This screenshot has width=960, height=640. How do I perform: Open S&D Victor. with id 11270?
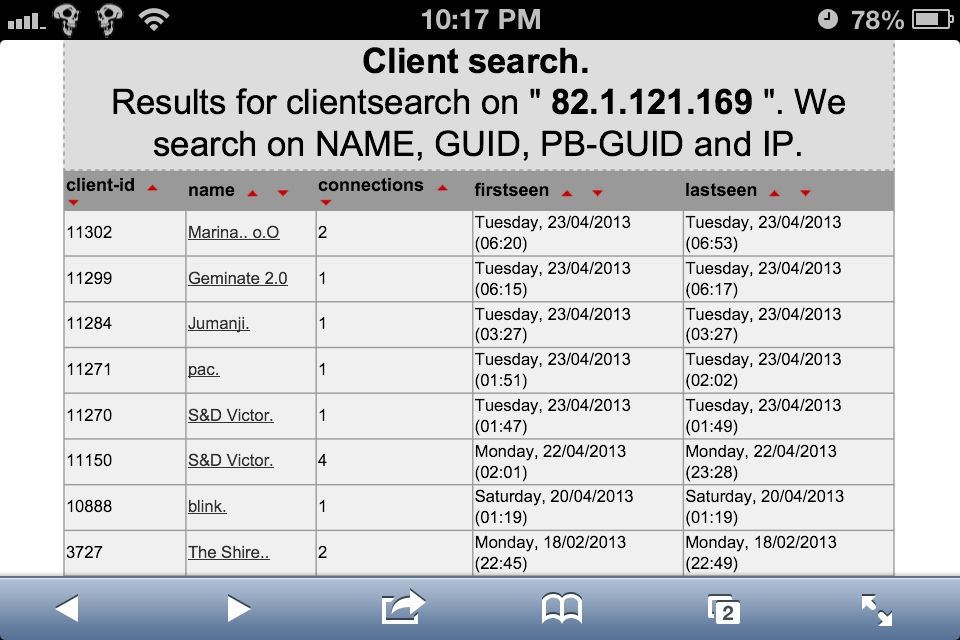click(230, 415)
